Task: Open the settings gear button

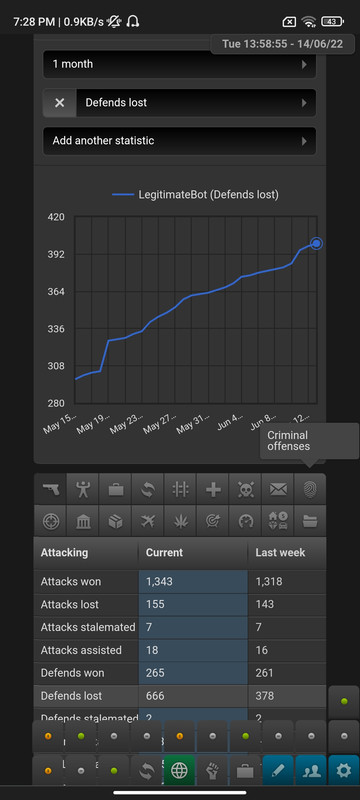Action: pyautogui.click(x=344, y=770)
